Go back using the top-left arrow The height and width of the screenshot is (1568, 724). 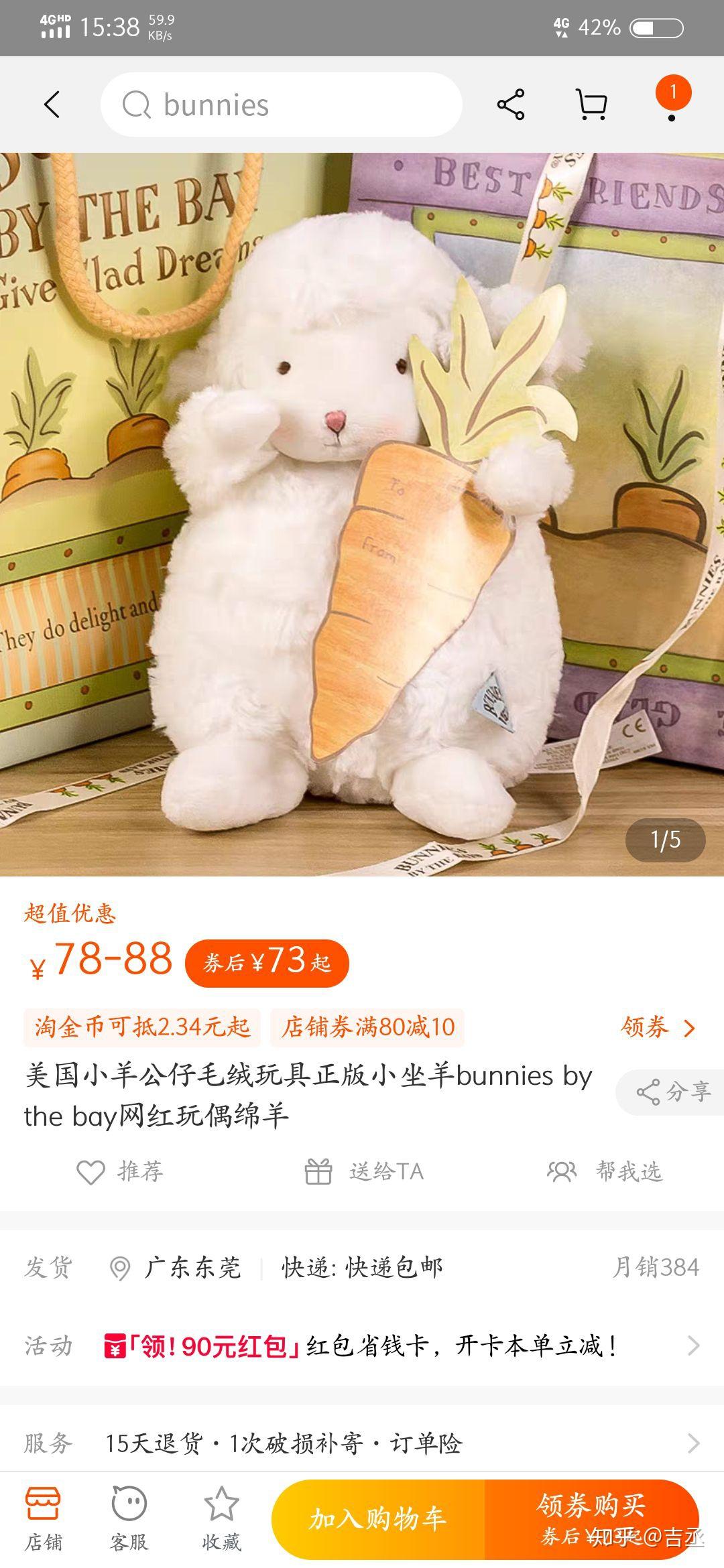tap(52, 105)
